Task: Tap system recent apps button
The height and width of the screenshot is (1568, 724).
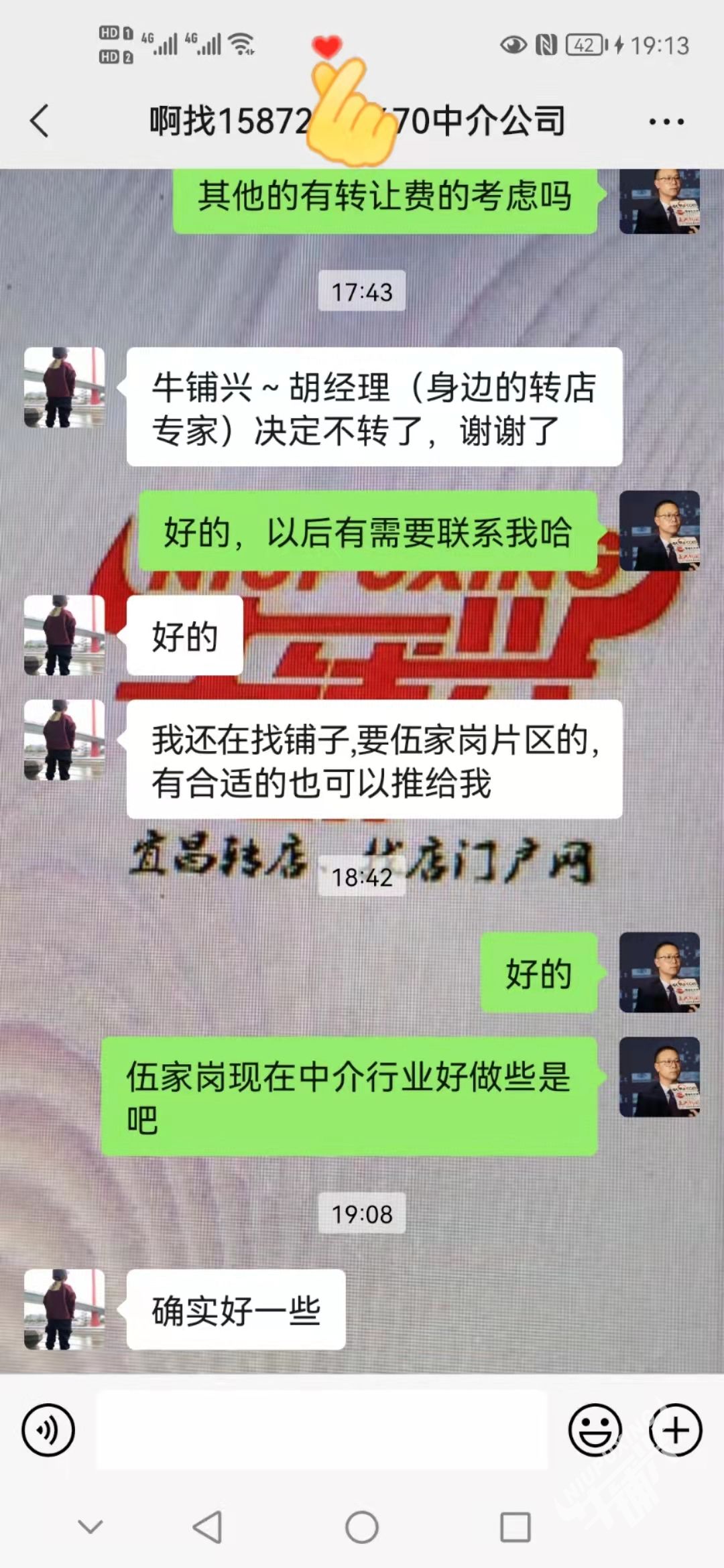Action: coord(516,1528)
